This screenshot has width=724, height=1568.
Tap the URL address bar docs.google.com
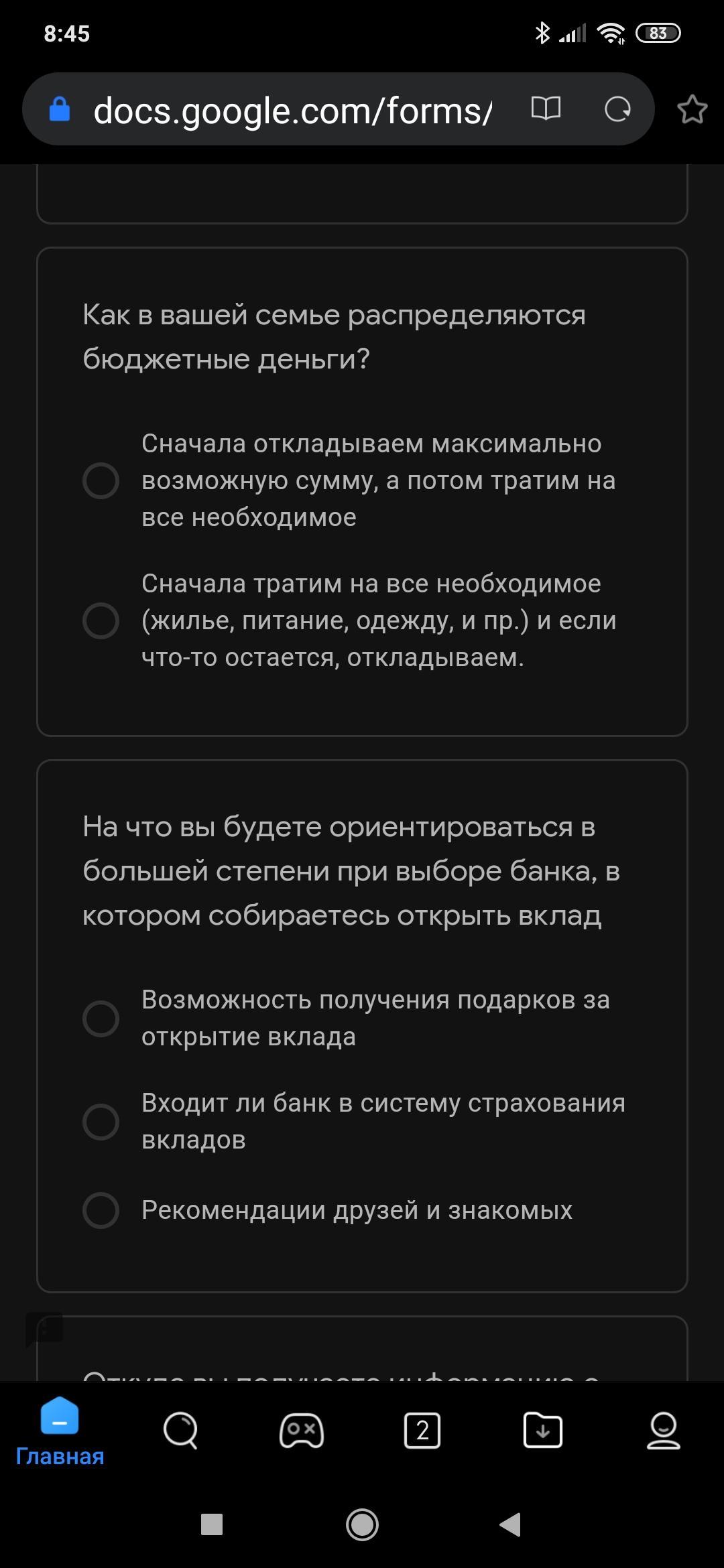(x=293, y=110)
